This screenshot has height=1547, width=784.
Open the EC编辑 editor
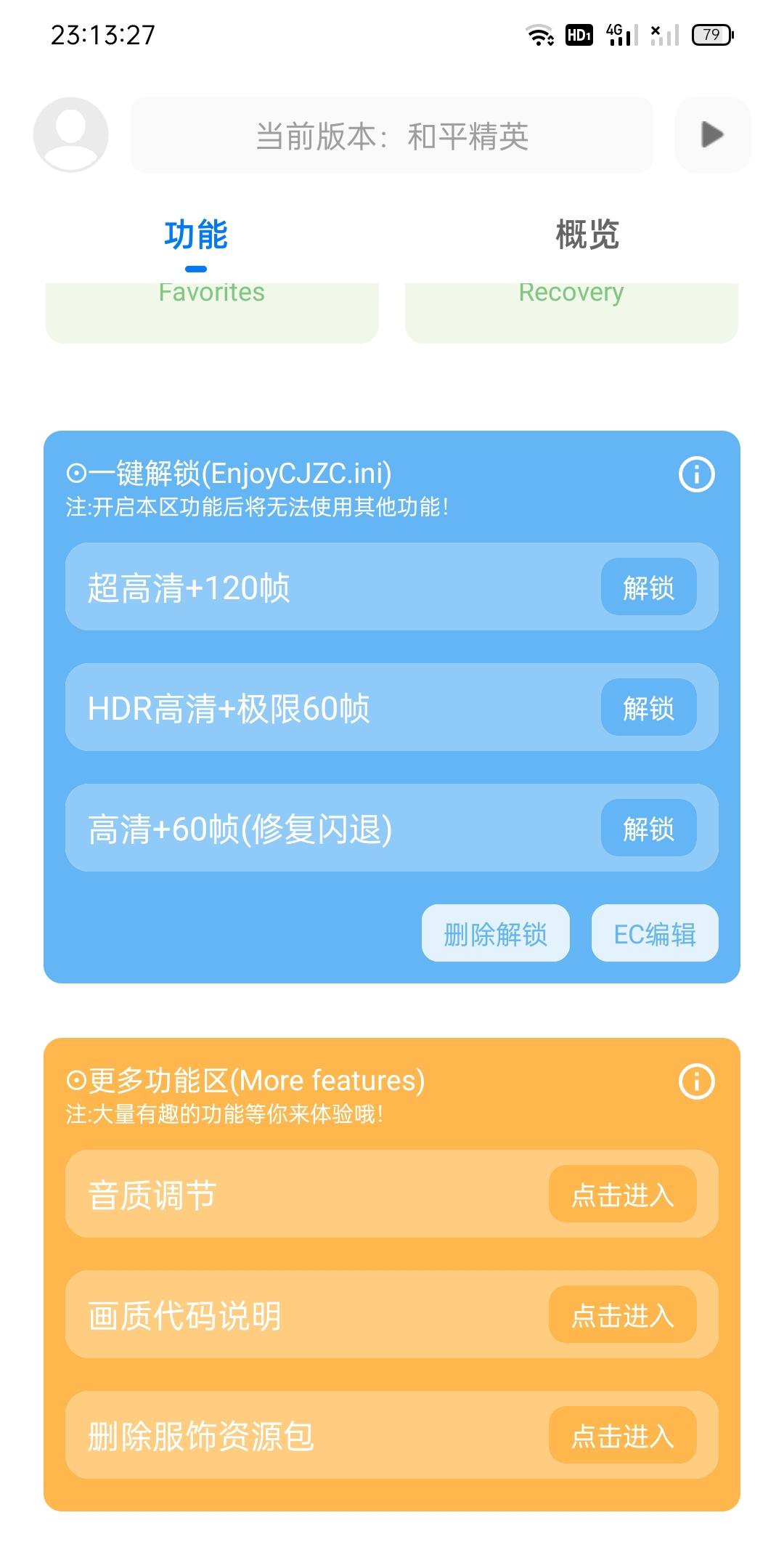coord(653,935)
